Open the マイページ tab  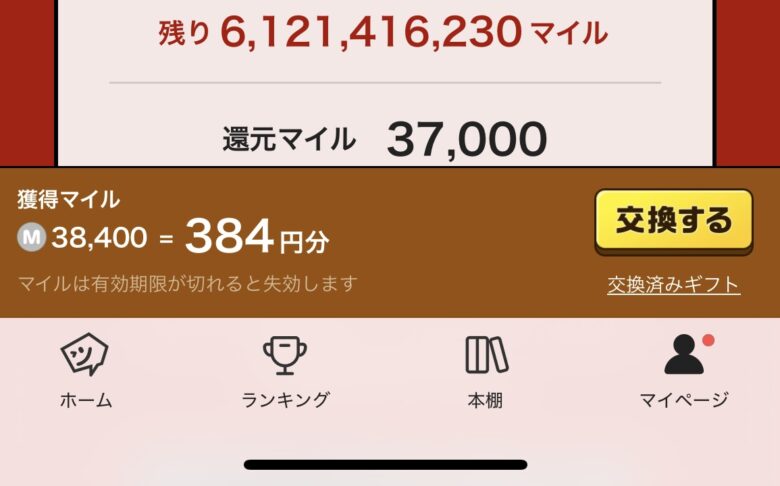coord(684,371)
